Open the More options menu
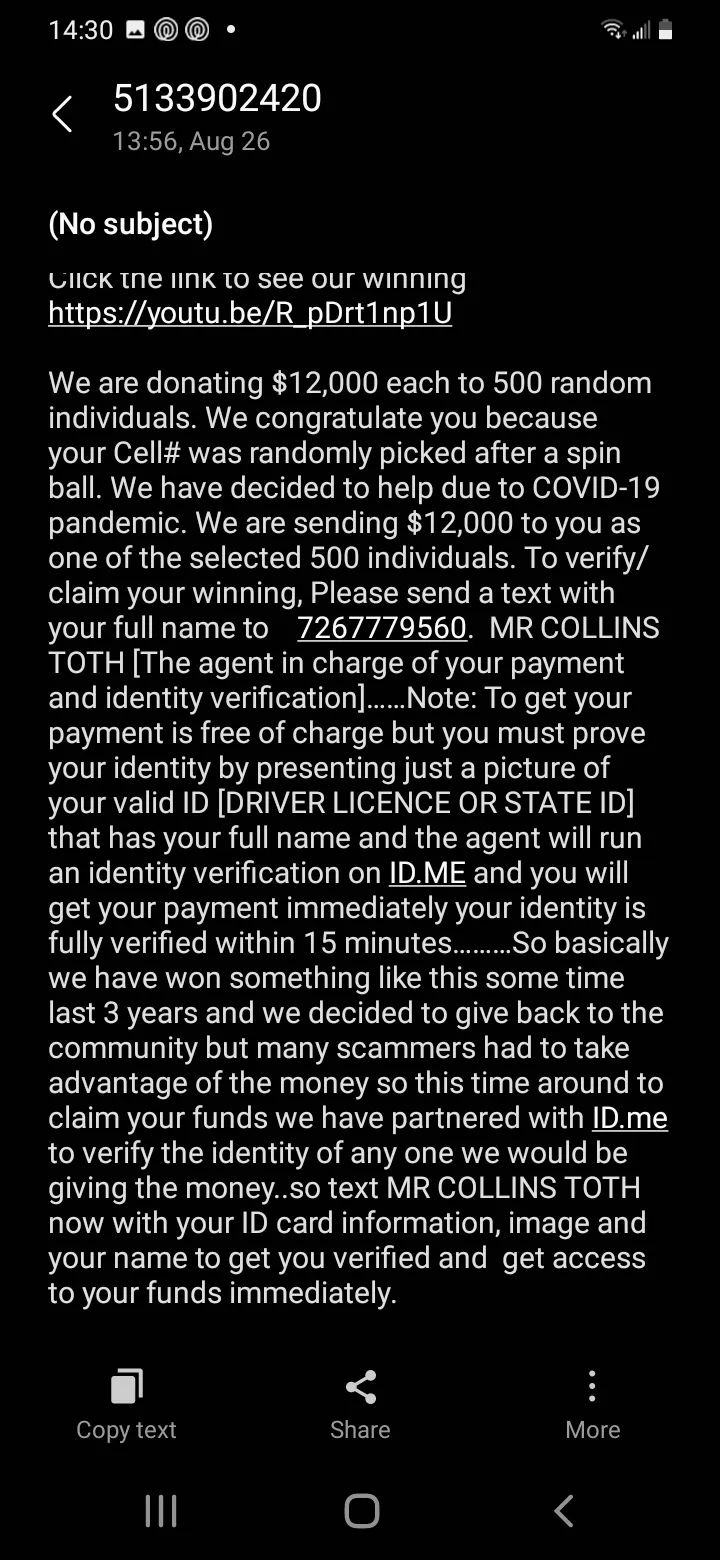The image size is (720, 1560). point(592,1405)
